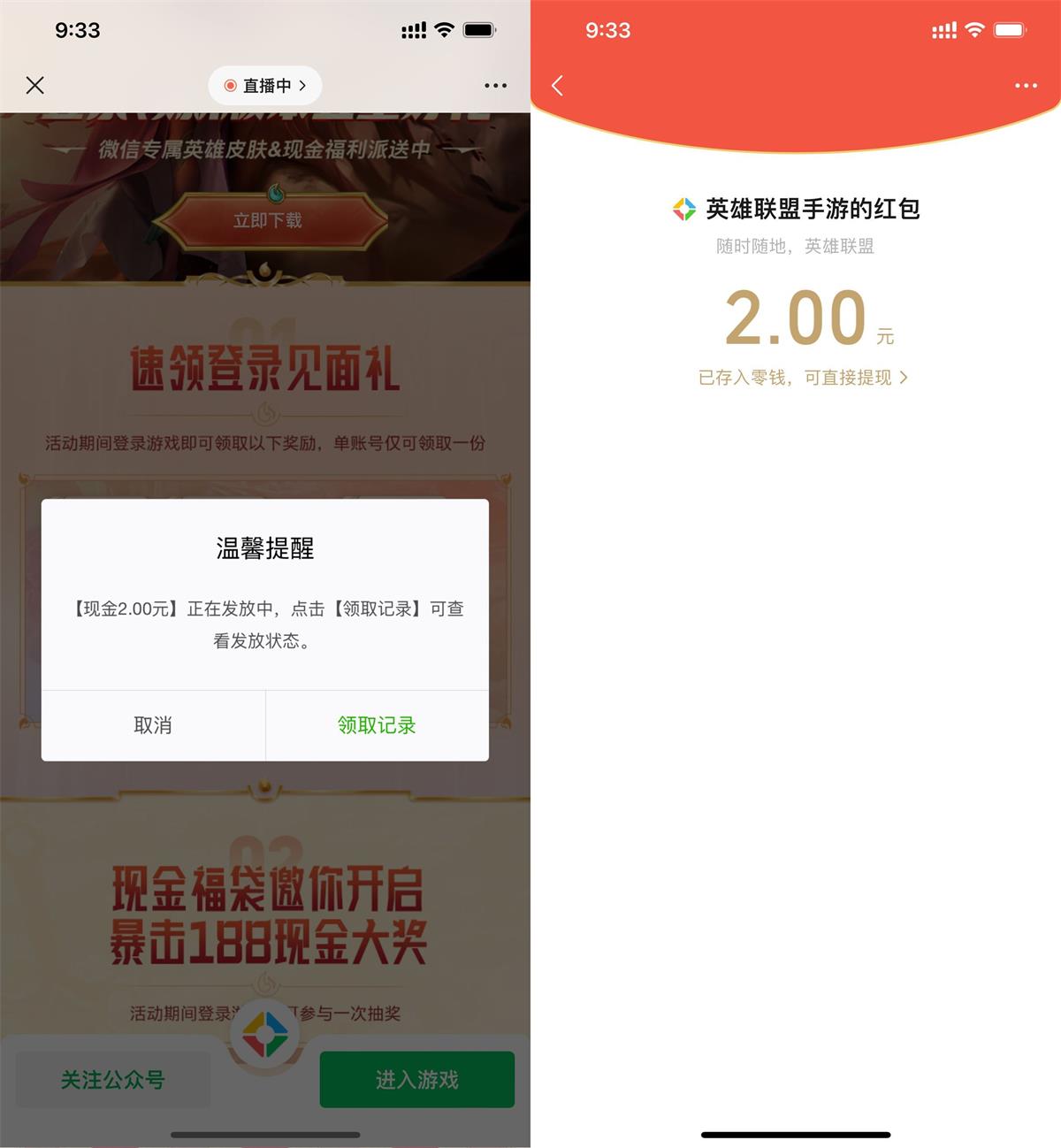Tap the back arrow on the red packet page
Viewport: 1061px width, 1148px height.
pos(558,85)
